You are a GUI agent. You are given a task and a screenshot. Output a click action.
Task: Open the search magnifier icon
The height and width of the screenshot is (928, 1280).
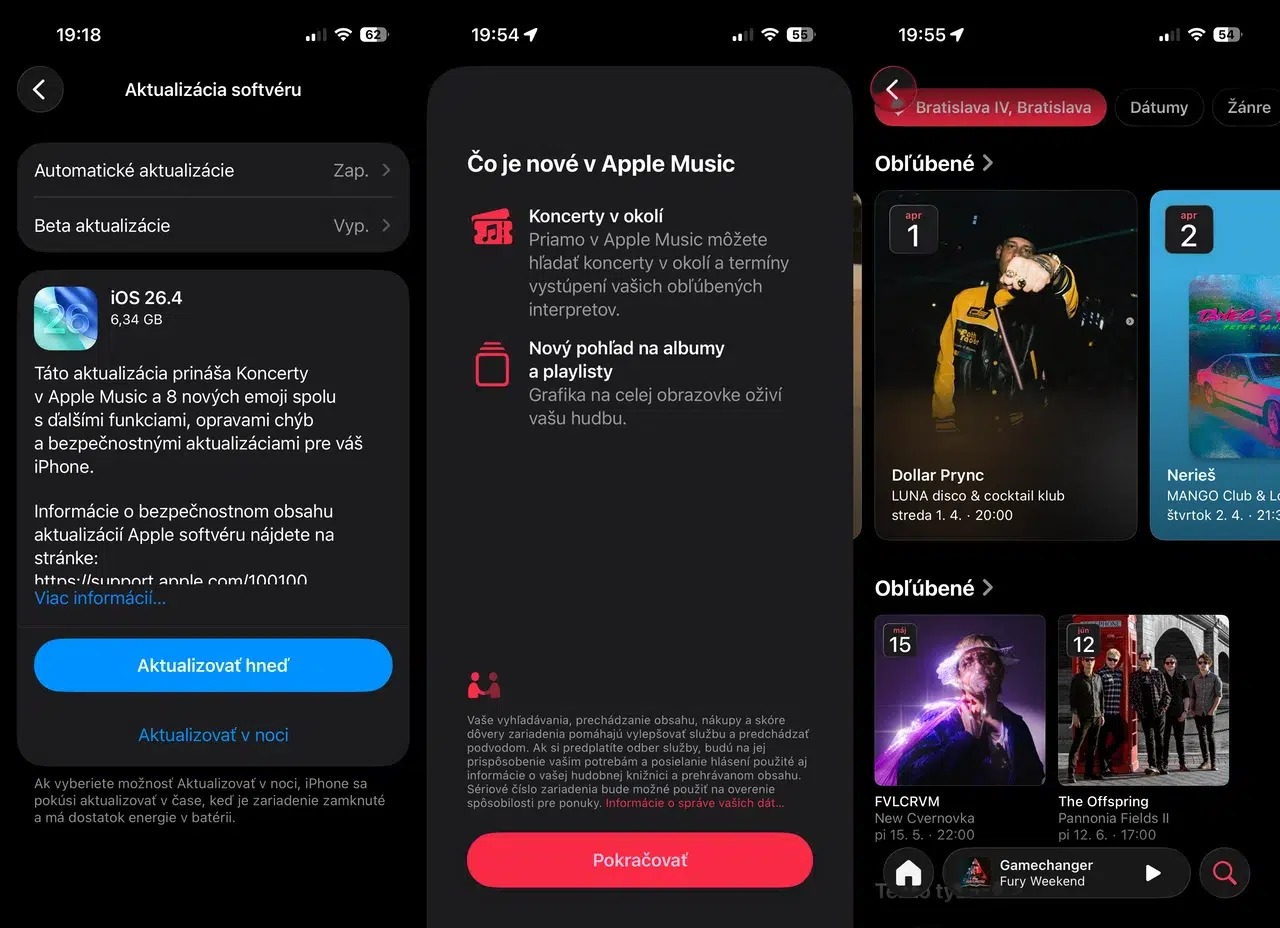coord(1225,873)
